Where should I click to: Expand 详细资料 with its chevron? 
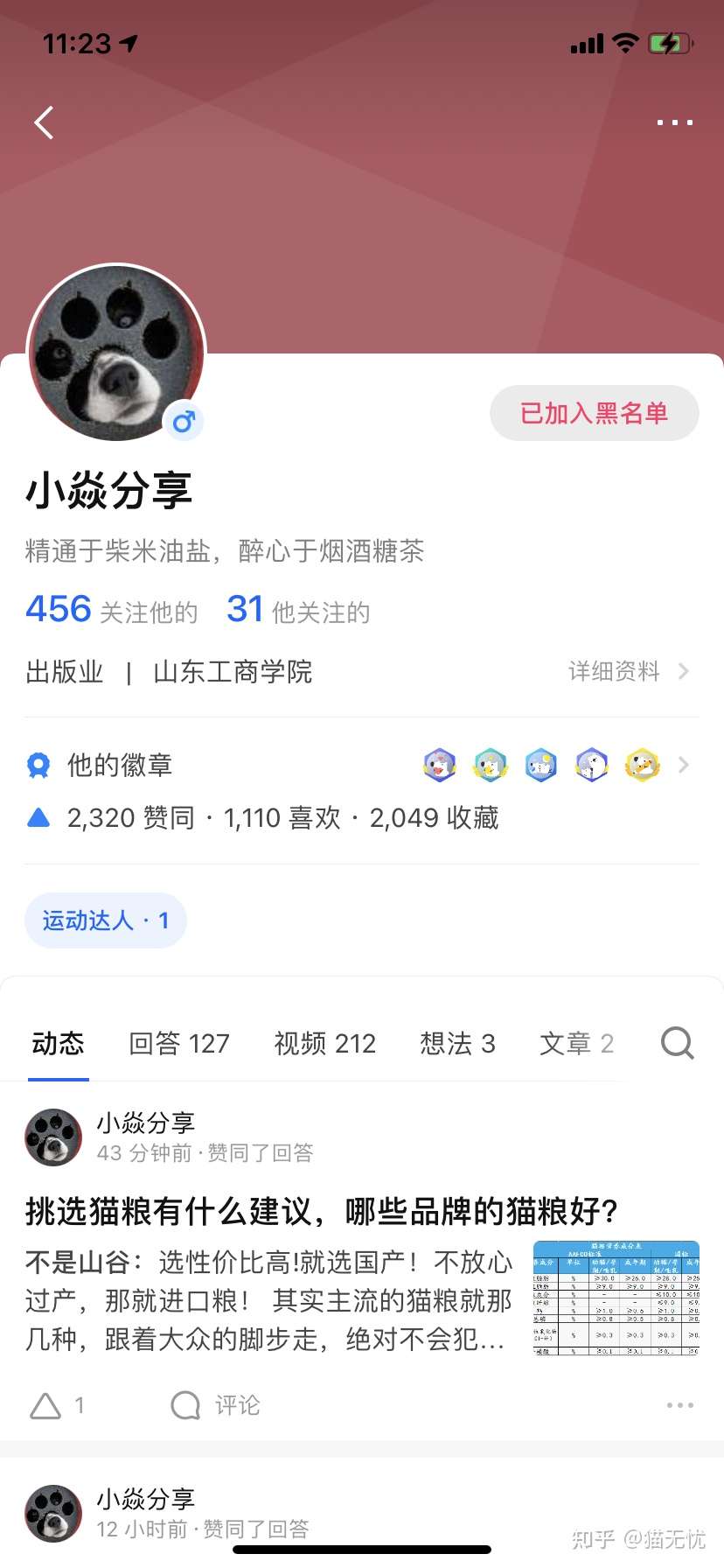[684, 671]
